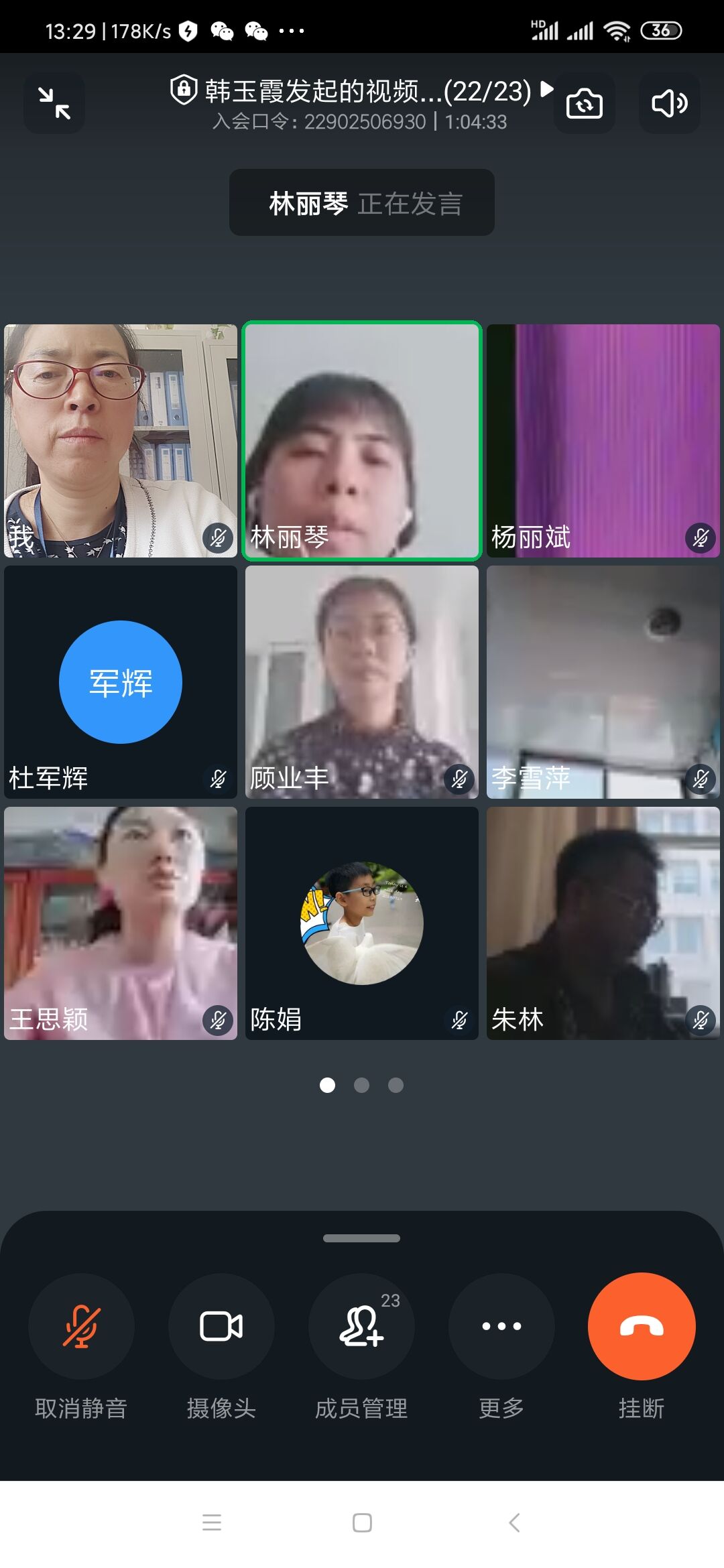
Task: Unmute microphone via 取消静音
Action: click(x=81, y=1326)
